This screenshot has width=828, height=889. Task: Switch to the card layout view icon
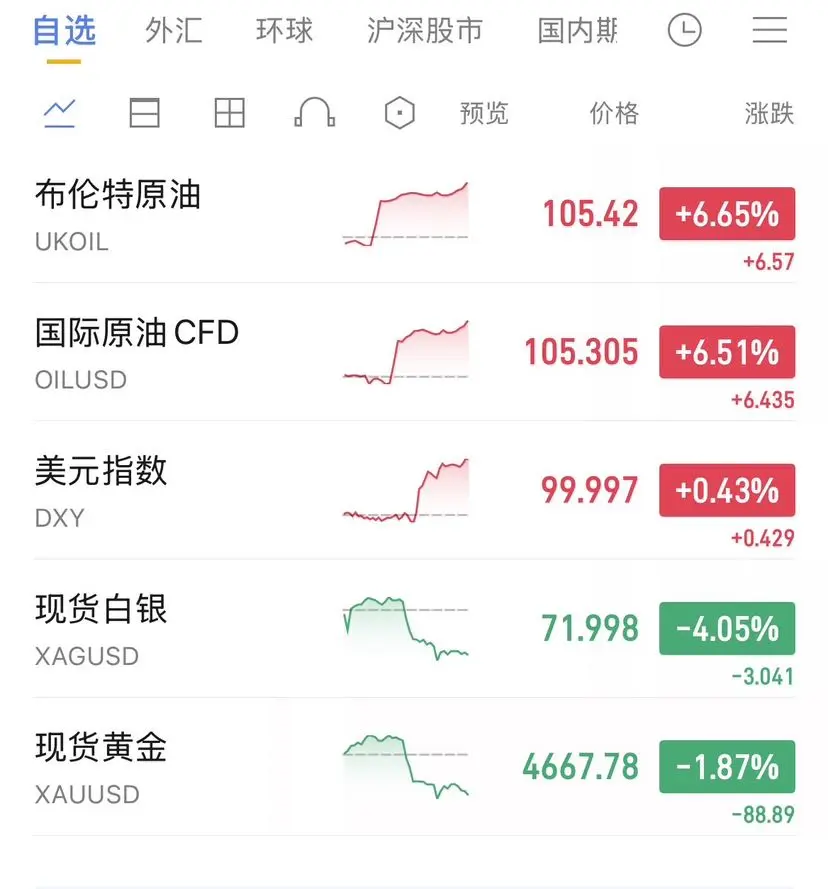pyautogui.click(x=145, y=114)
